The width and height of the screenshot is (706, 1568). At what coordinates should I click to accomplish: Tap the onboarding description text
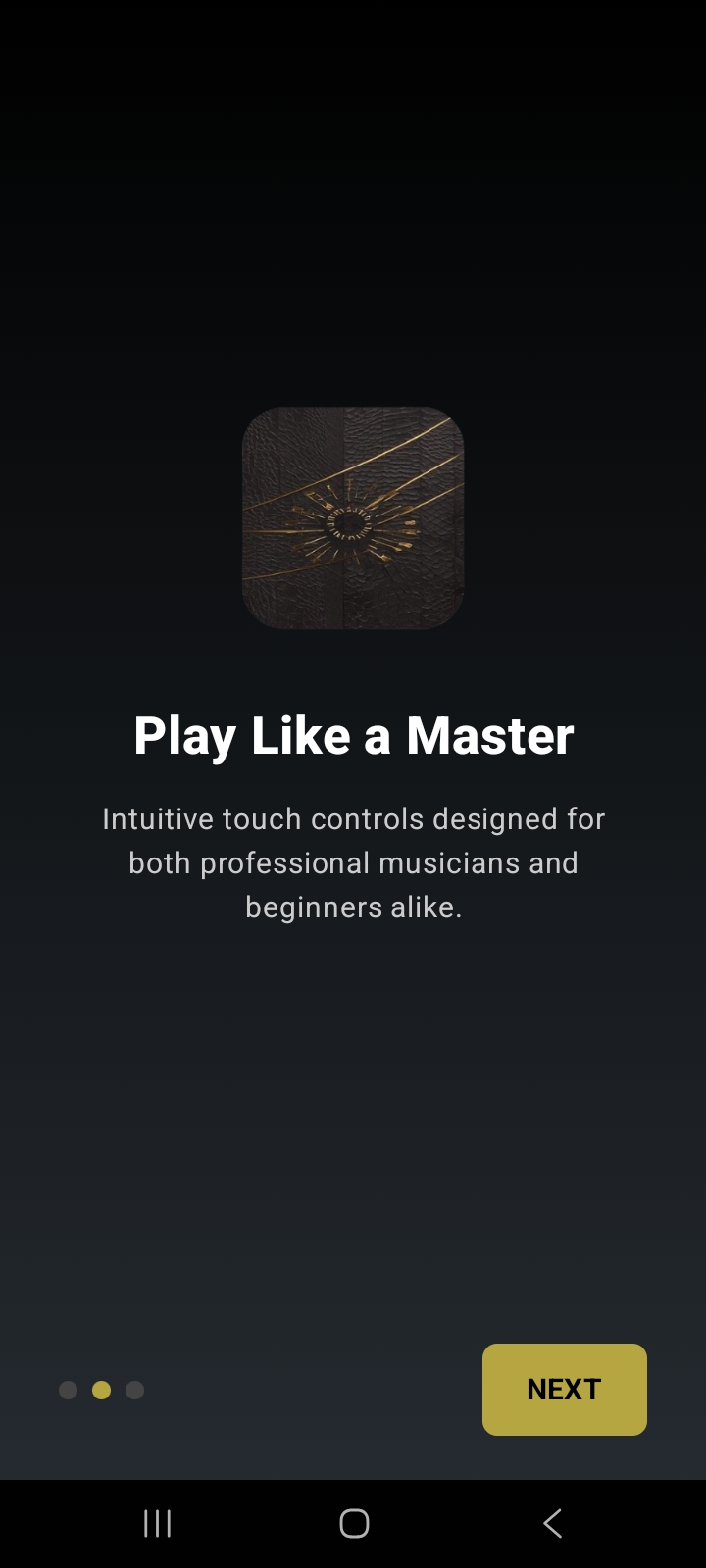pyautogui.click(x=353, y=862)
